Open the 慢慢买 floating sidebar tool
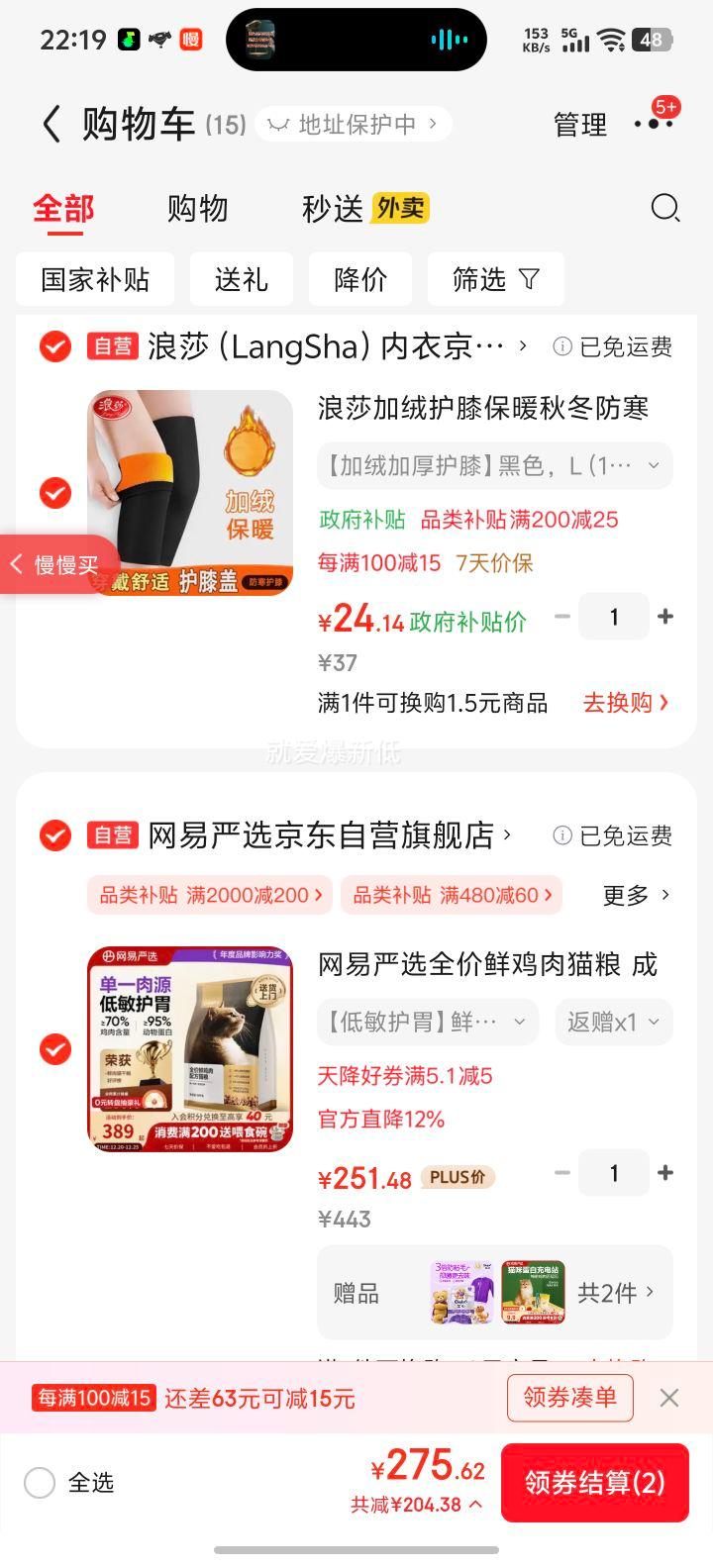The height and width of the screenshot is (1568, 713). [x=54, y=564]
